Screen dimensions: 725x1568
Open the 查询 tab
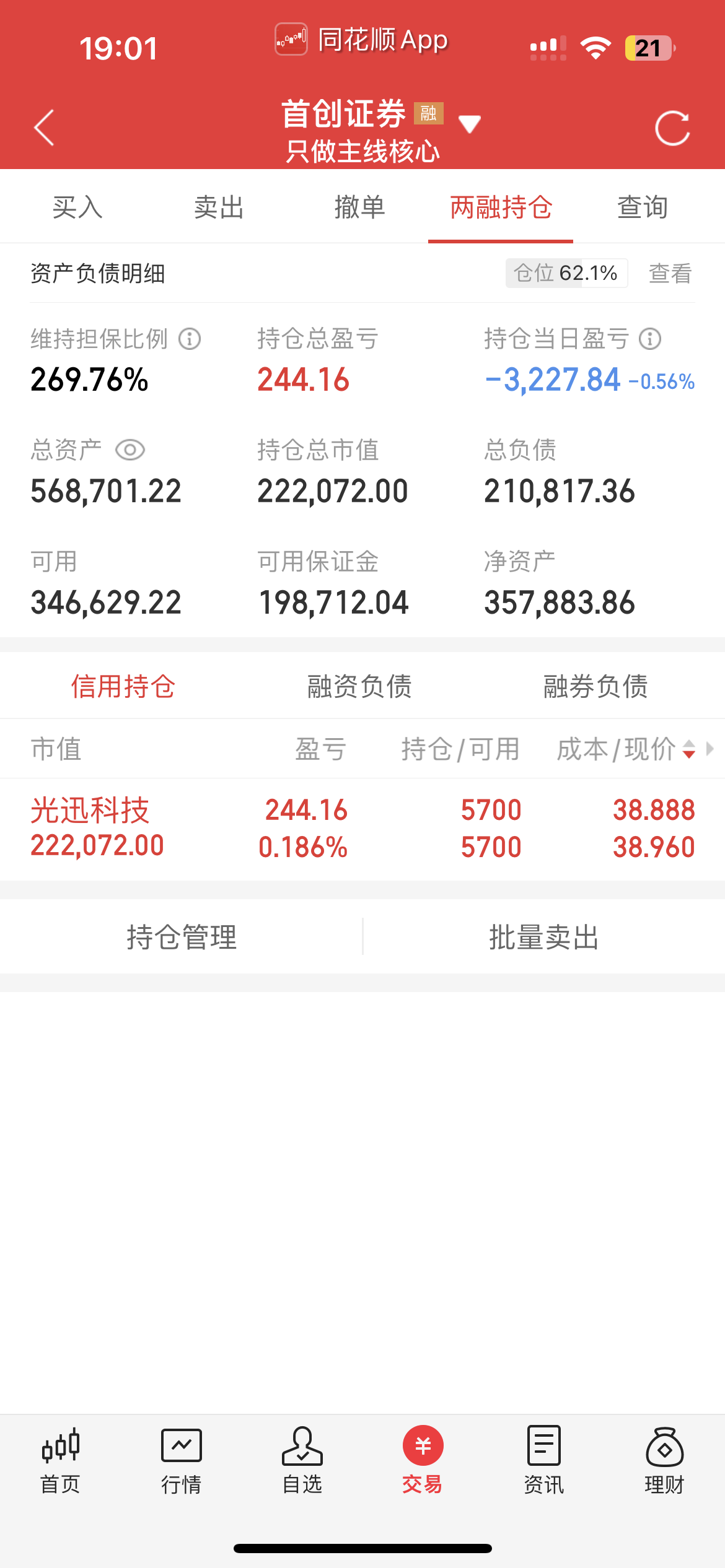pos(642,207)
